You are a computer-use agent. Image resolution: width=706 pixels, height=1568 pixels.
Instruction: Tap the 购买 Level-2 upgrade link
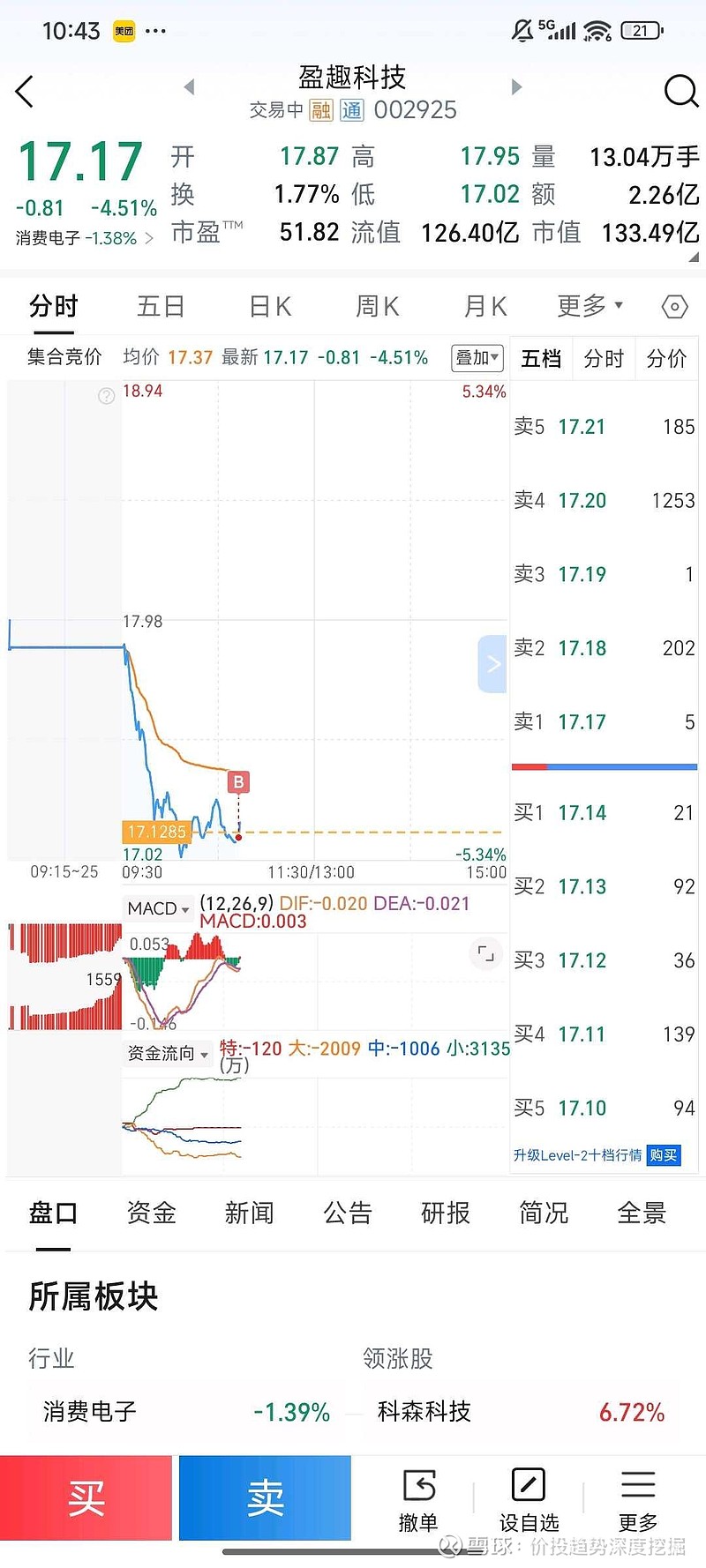(x=663, y=1155)
